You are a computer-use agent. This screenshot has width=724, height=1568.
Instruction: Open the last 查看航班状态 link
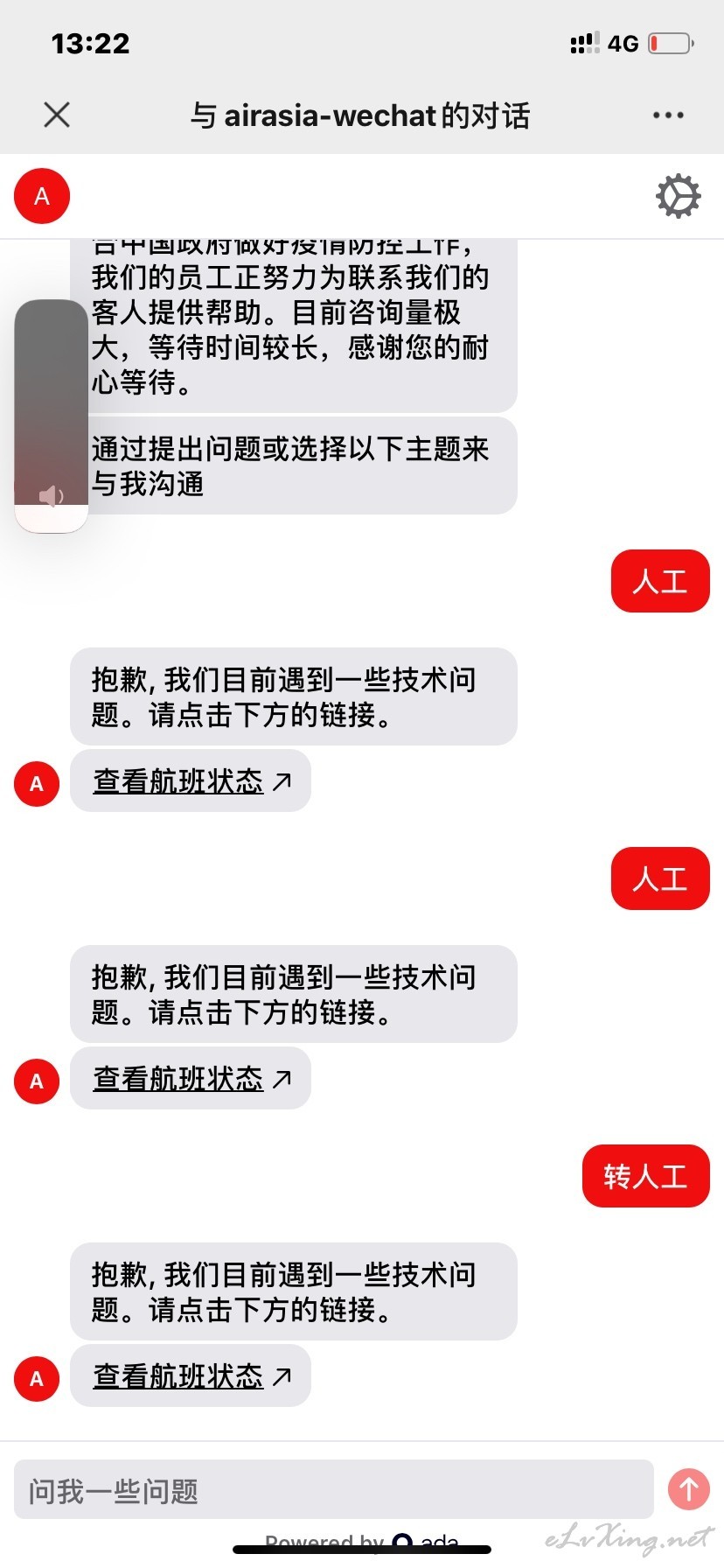[191, 1375]
